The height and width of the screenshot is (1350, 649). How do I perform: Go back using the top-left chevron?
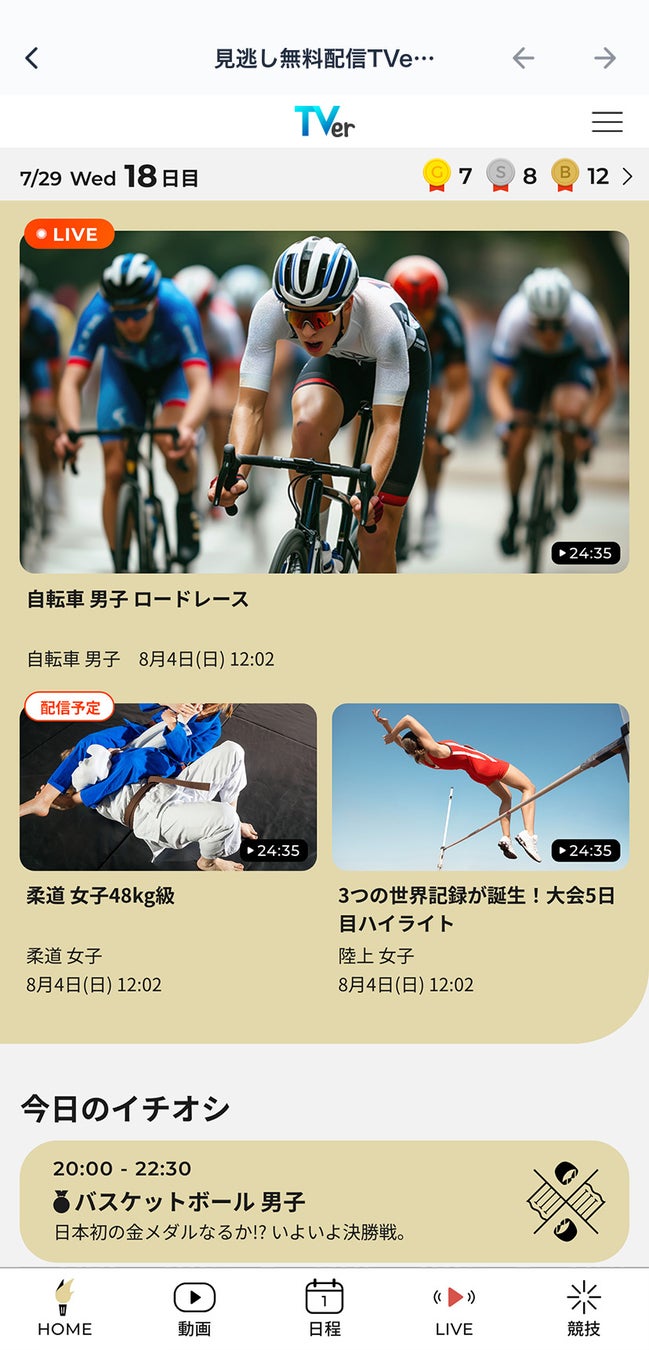click(32, 58)
